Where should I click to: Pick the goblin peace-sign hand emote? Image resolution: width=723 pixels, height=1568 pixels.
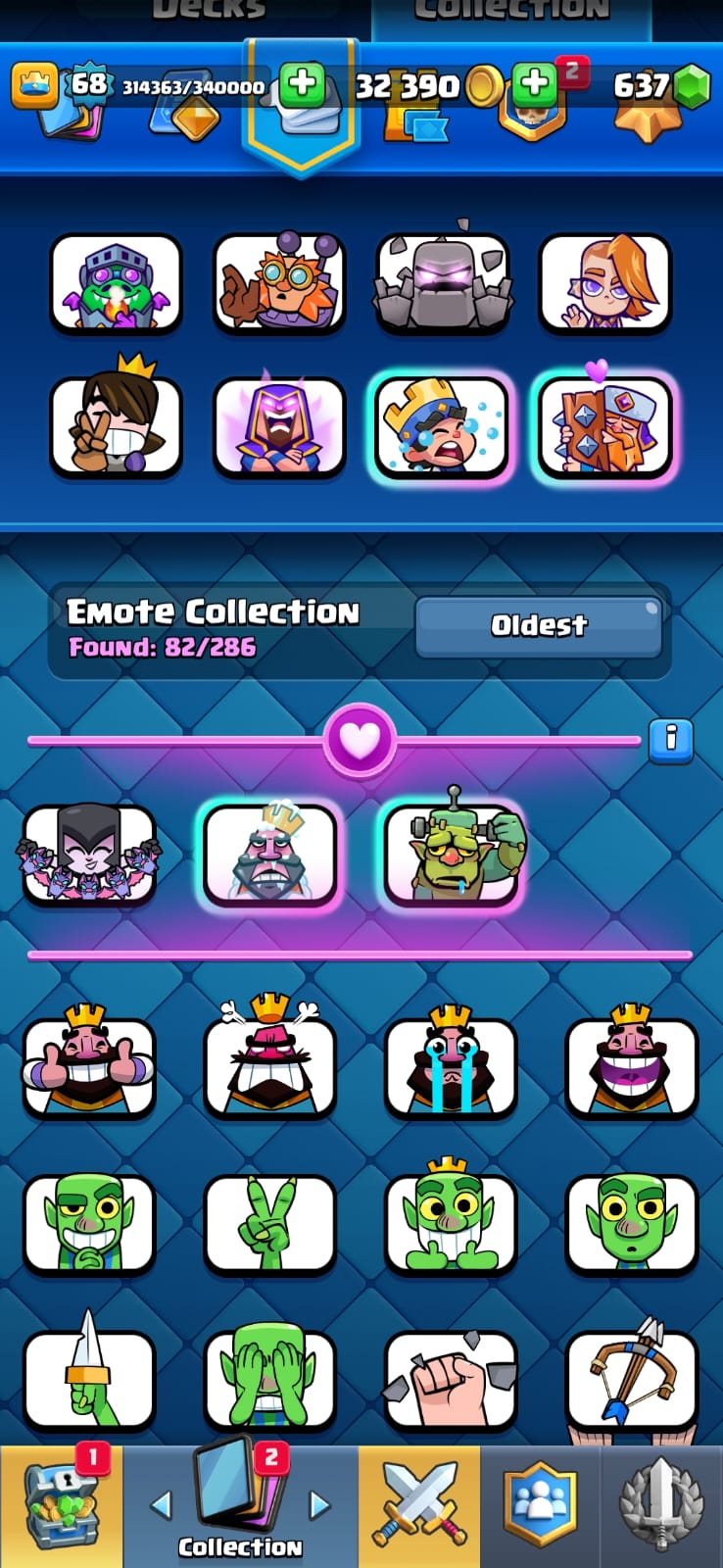pyautogui.click(x=270, y=1223)
